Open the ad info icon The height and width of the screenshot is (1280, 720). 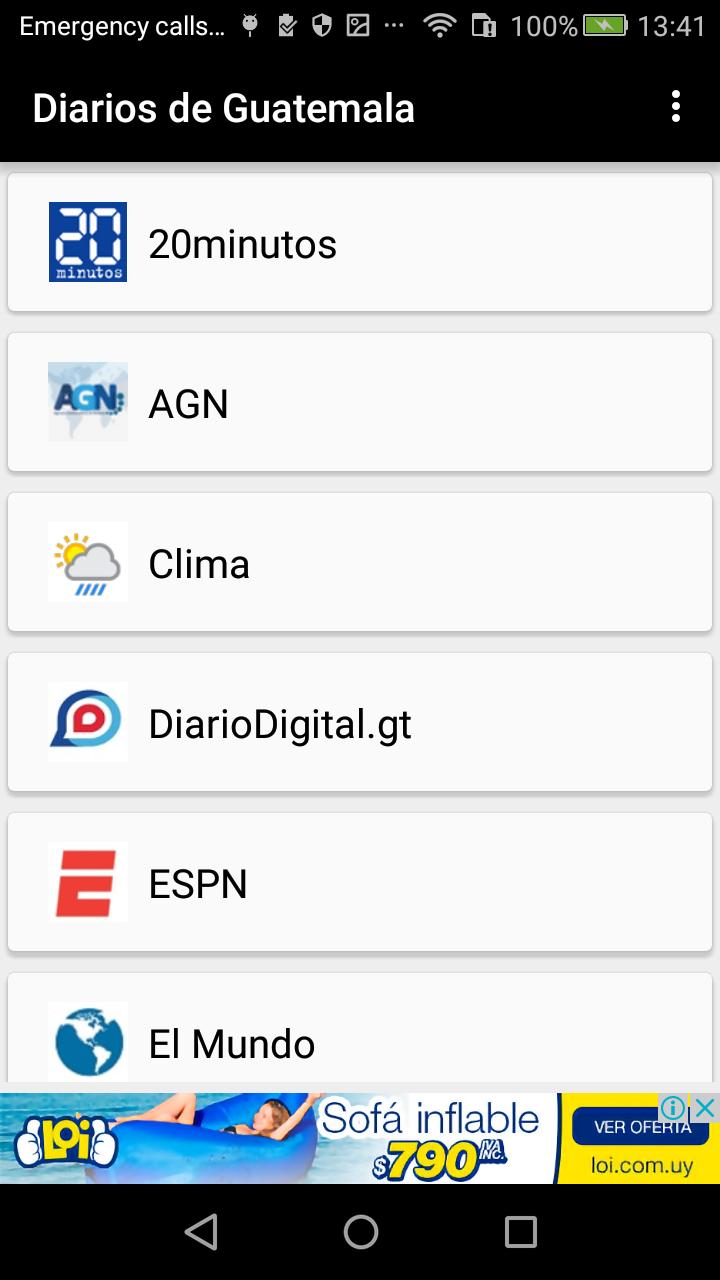675,1107
